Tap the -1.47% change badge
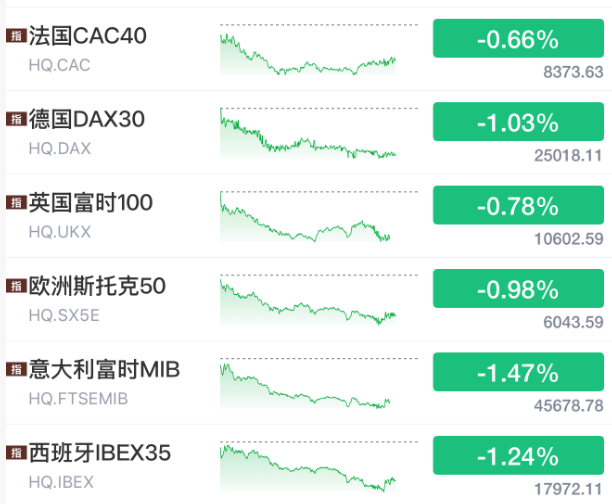Viewport: 612px width, 504px height. 517,373
